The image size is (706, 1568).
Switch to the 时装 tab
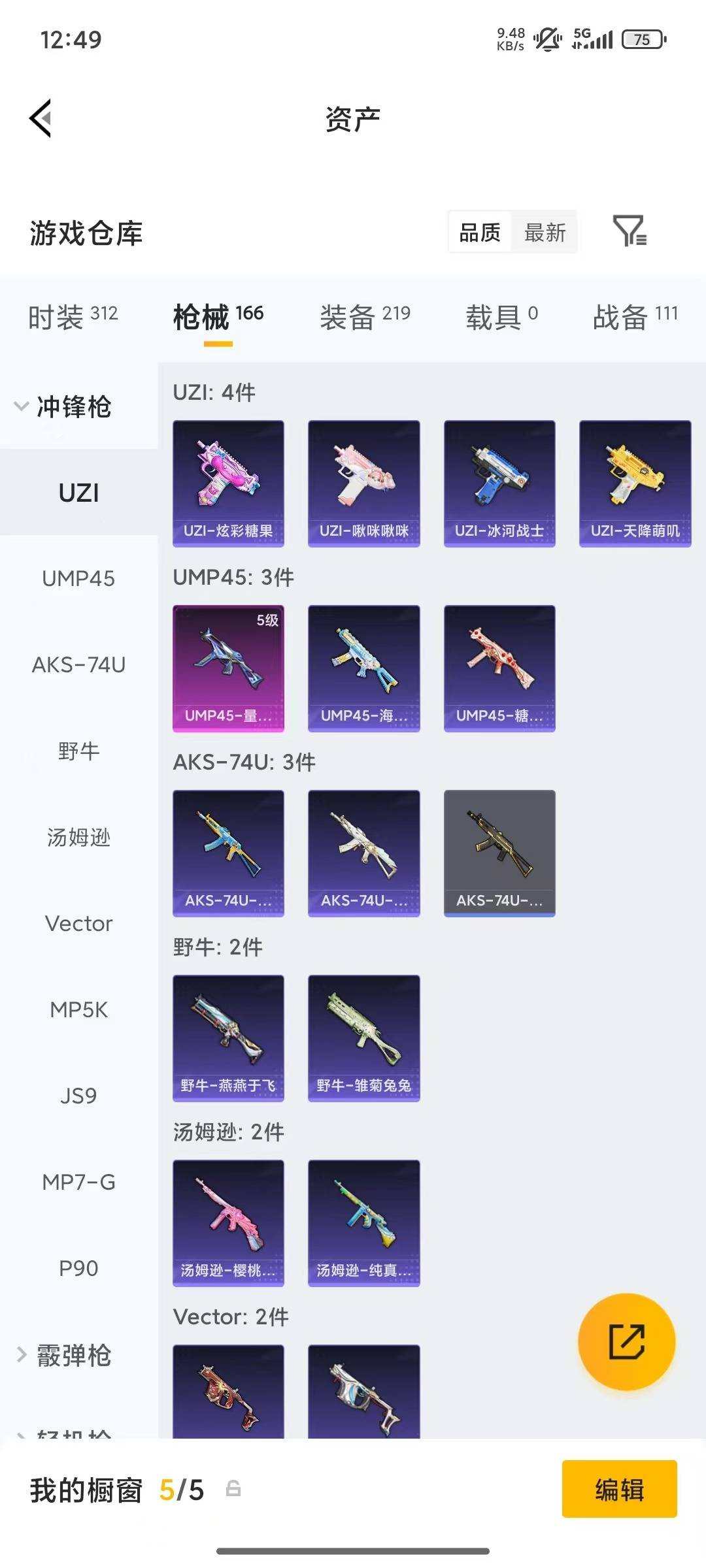pos(73,317)
